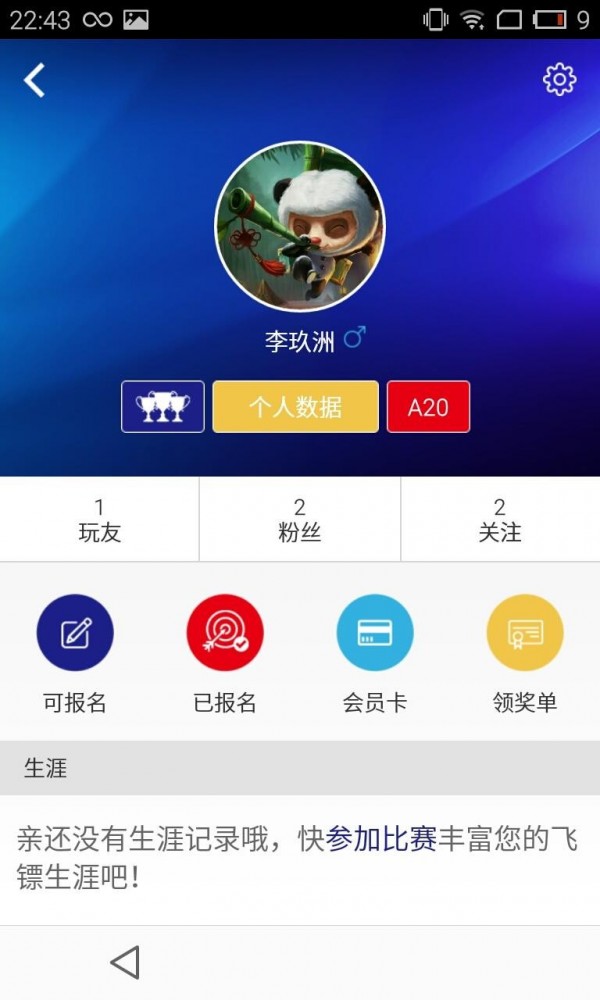Screen dimensions: 600x1000
Task: View the 关注 following list
Action: pyautogui.click(x=500, y=520)
